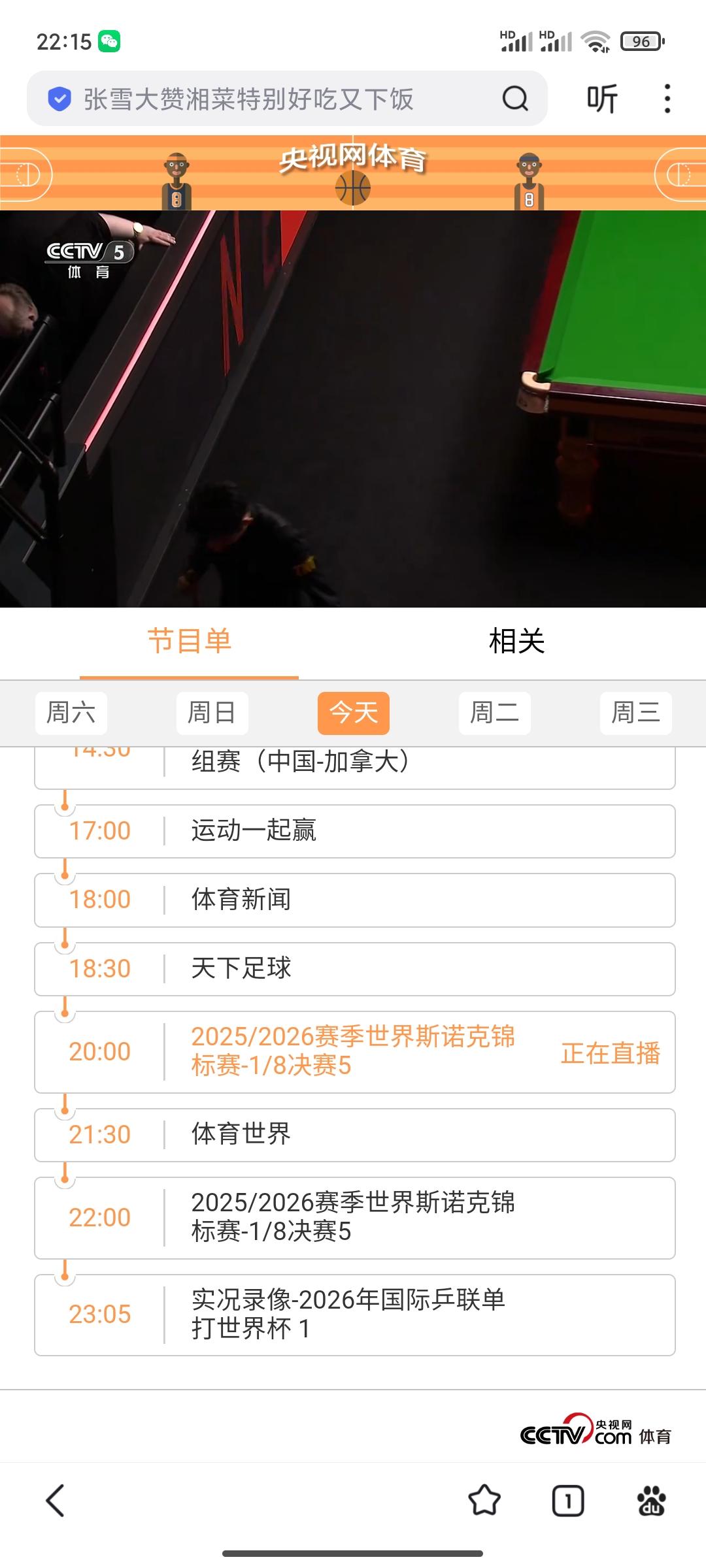706x1568 pixels.
Task: Tap the 听 listen icon in the toolbar
Action: [601, 99]
